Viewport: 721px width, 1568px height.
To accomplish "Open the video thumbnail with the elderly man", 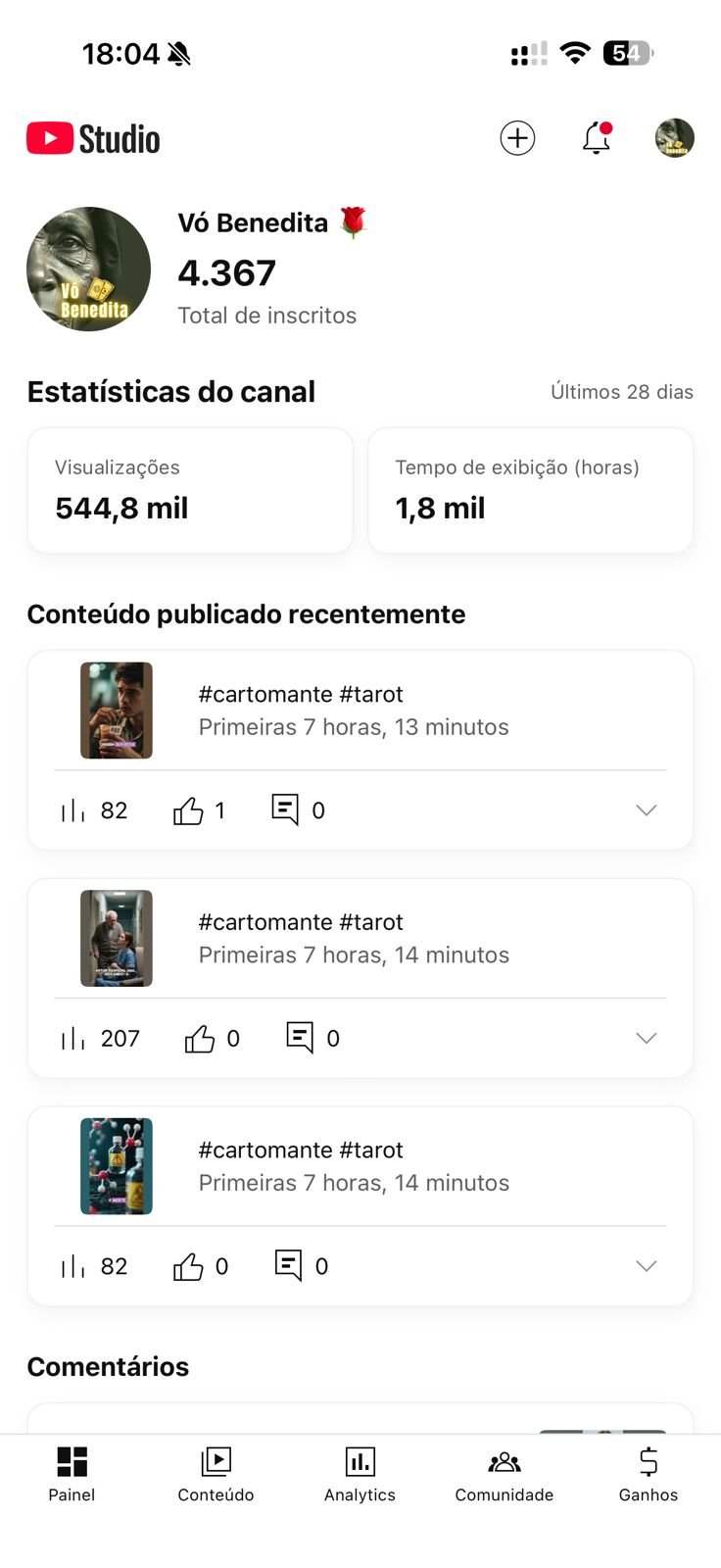I will click(x=117, y=938).
